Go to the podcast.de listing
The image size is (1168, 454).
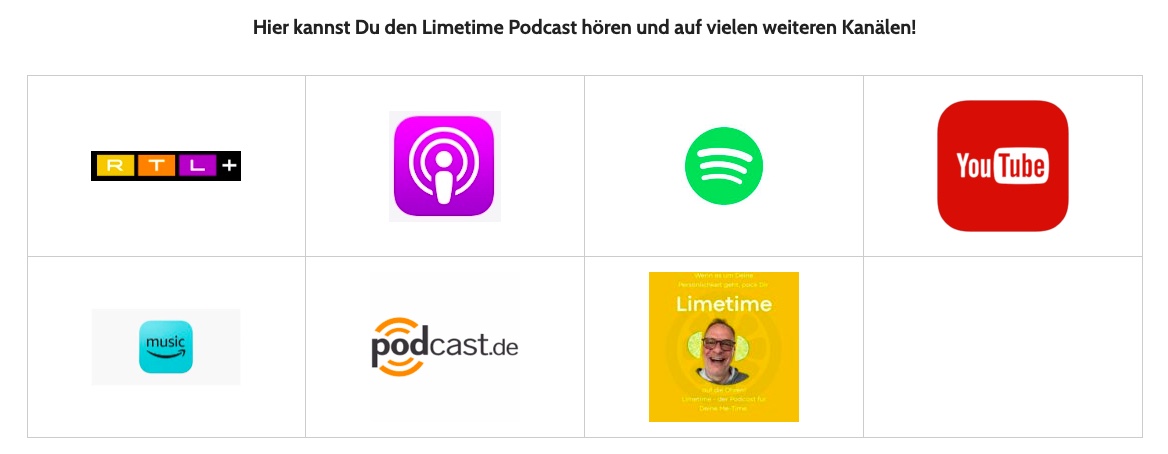tap(444, 347)
